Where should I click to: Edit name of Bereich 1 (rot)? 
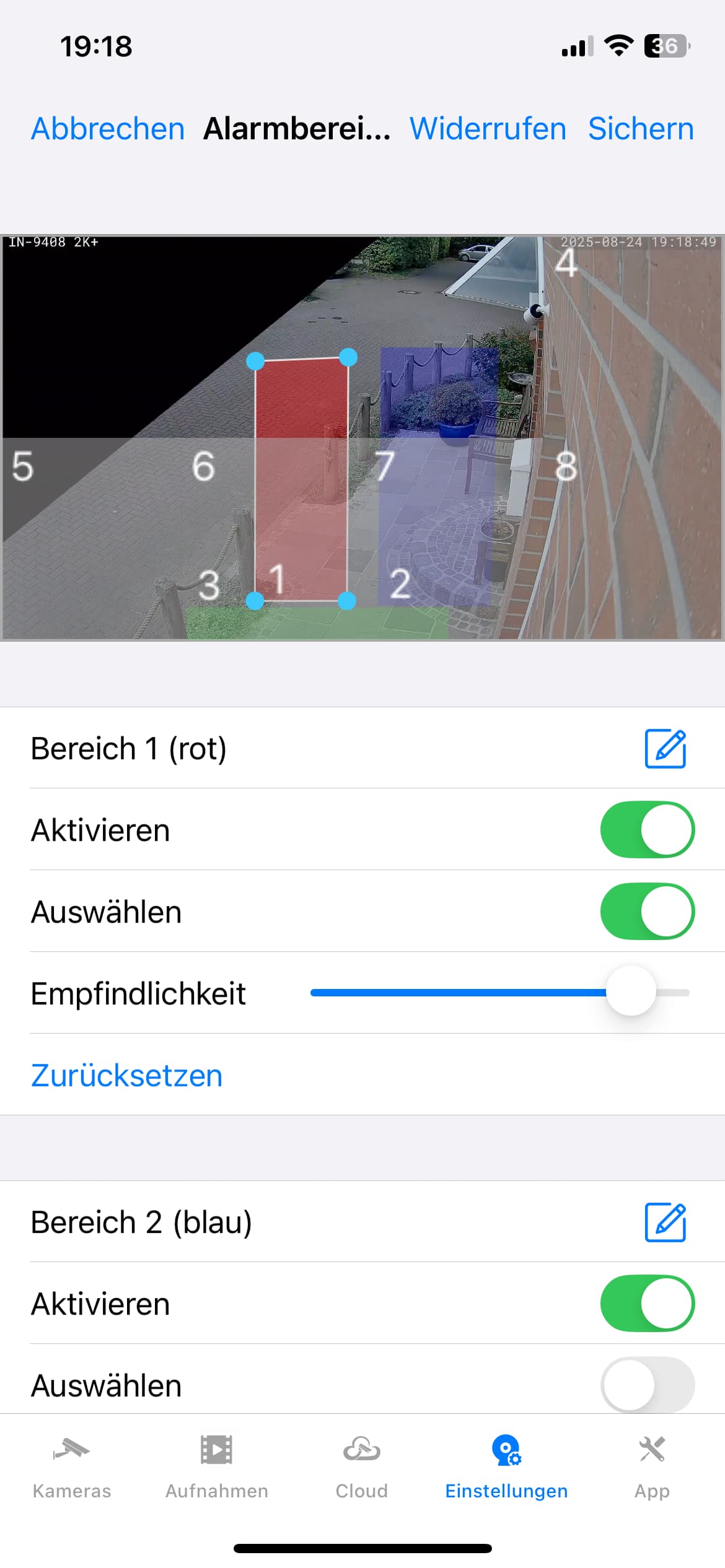point(666,749)
